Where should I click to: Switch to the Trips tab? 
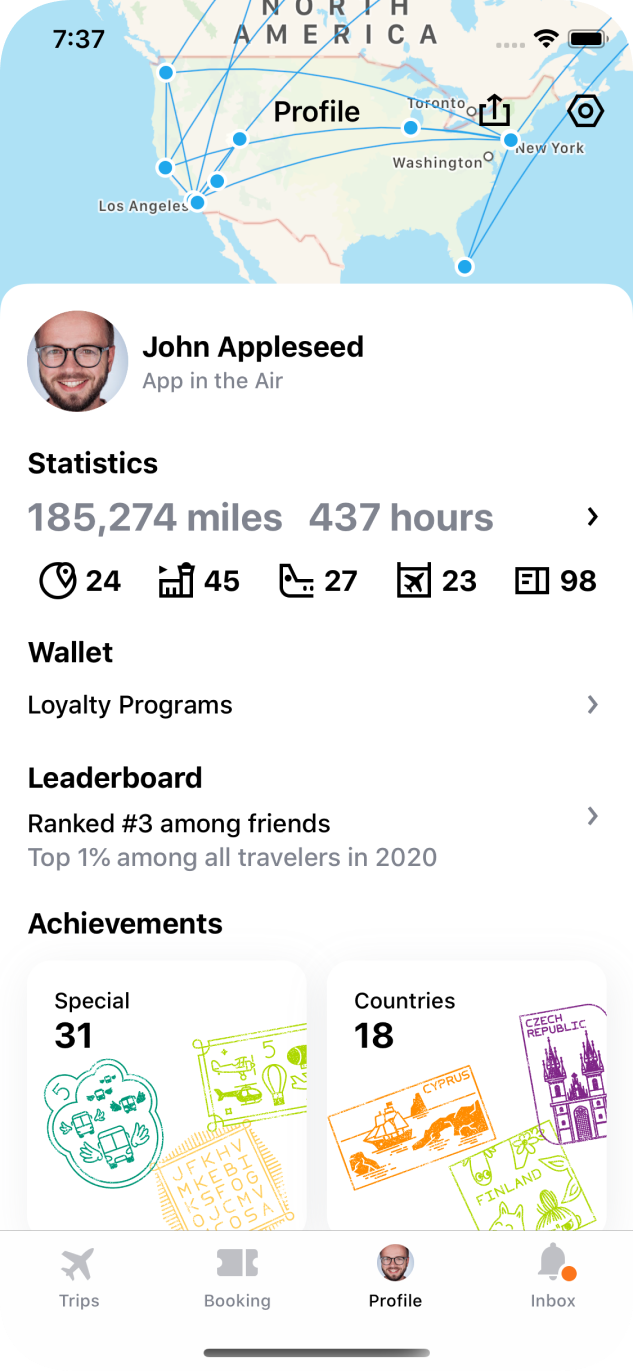click(79, 1278)
